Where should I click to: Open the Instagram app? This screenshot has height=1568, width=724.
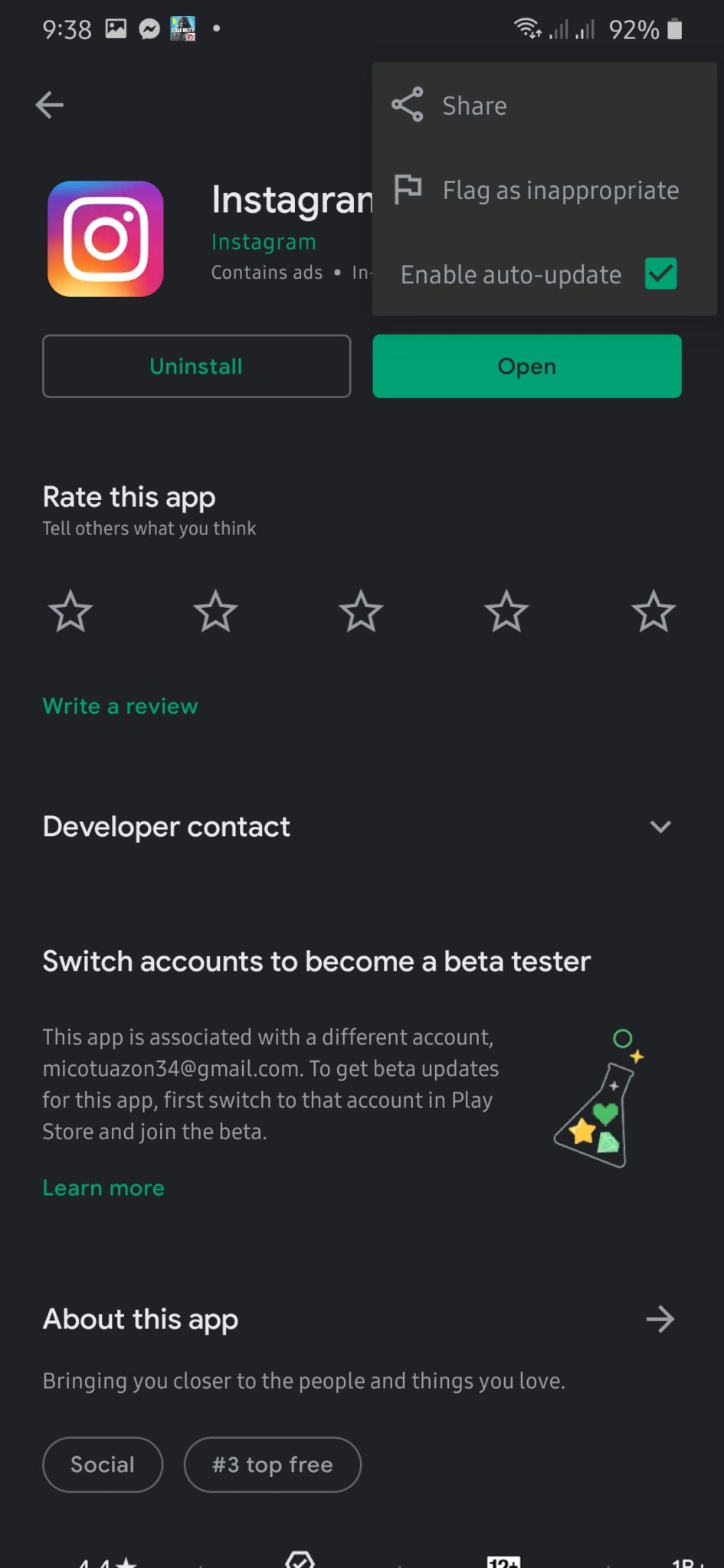tap(526, 366)
